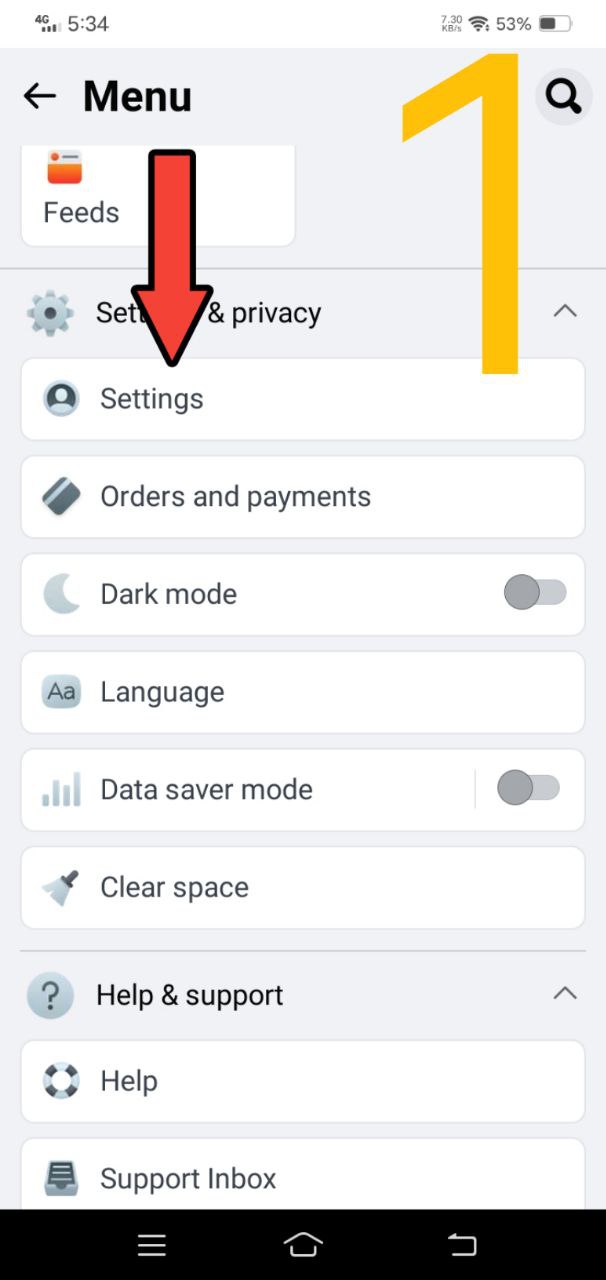The height and width of the screenshot is (1280, 606).
Task: Open the search magnifier icon
Action: pyautogui.click(x=564, y=97)
